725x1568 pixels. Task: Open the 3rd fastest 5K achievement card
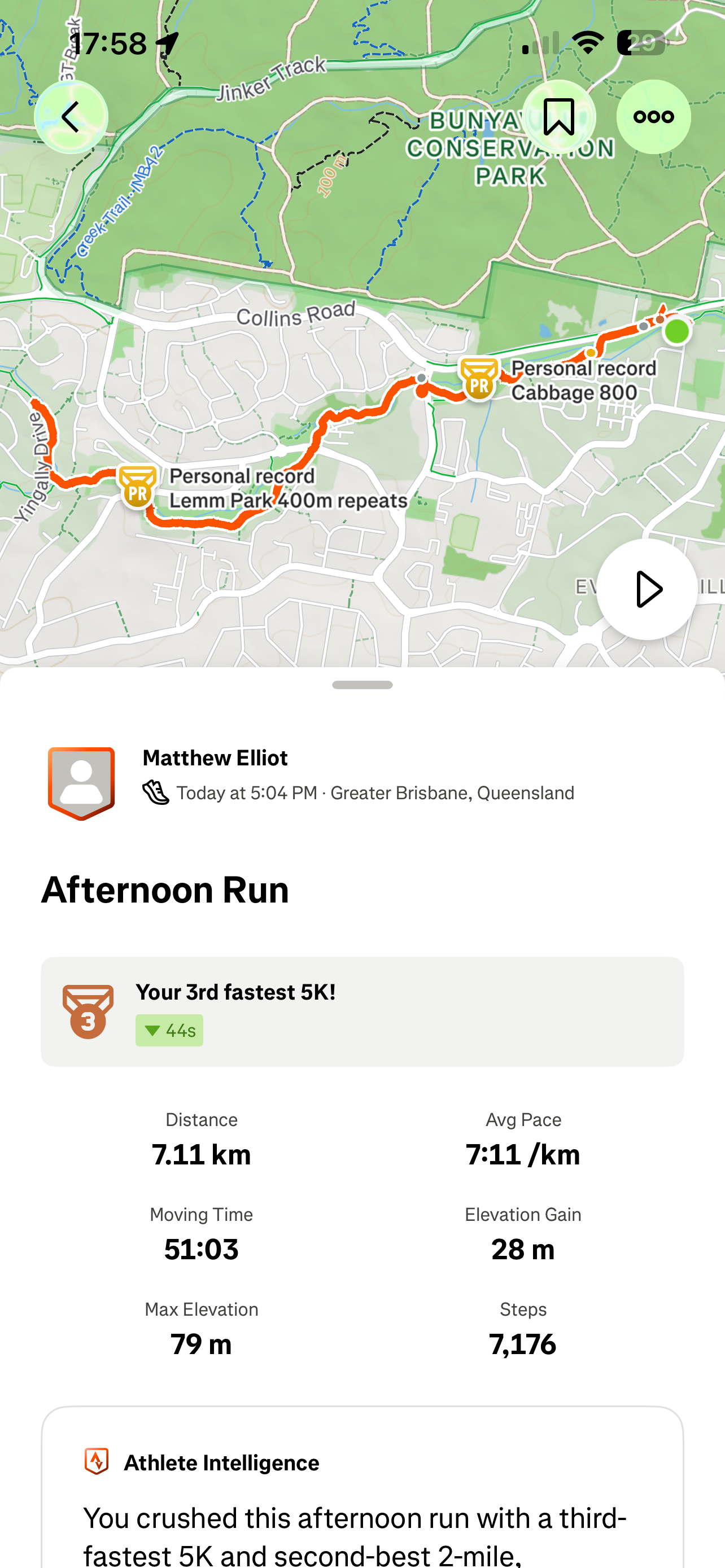(362, 1011)
